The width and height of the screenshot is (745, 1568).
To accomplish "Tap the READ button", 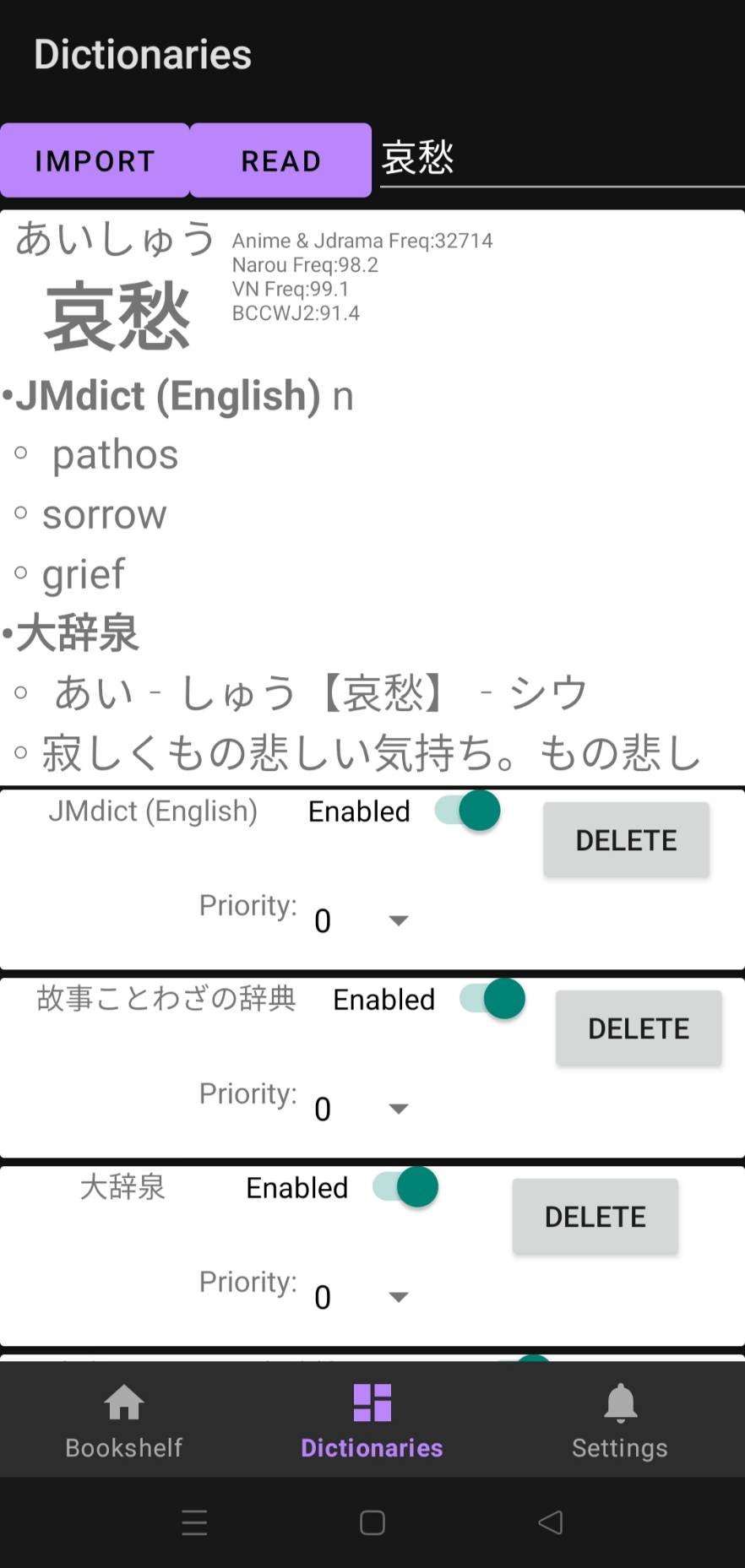I will tap(280, 160).
